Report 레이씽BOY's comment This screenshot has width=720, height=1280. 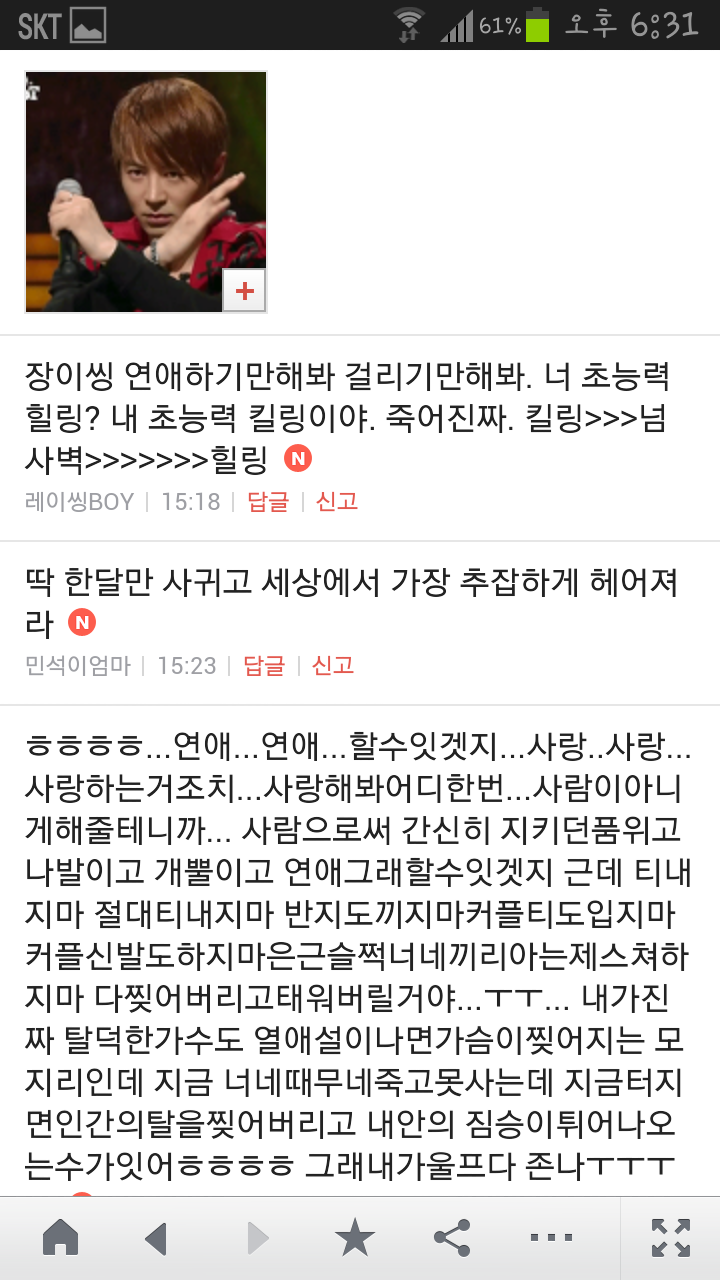click(x=337, y=502)
